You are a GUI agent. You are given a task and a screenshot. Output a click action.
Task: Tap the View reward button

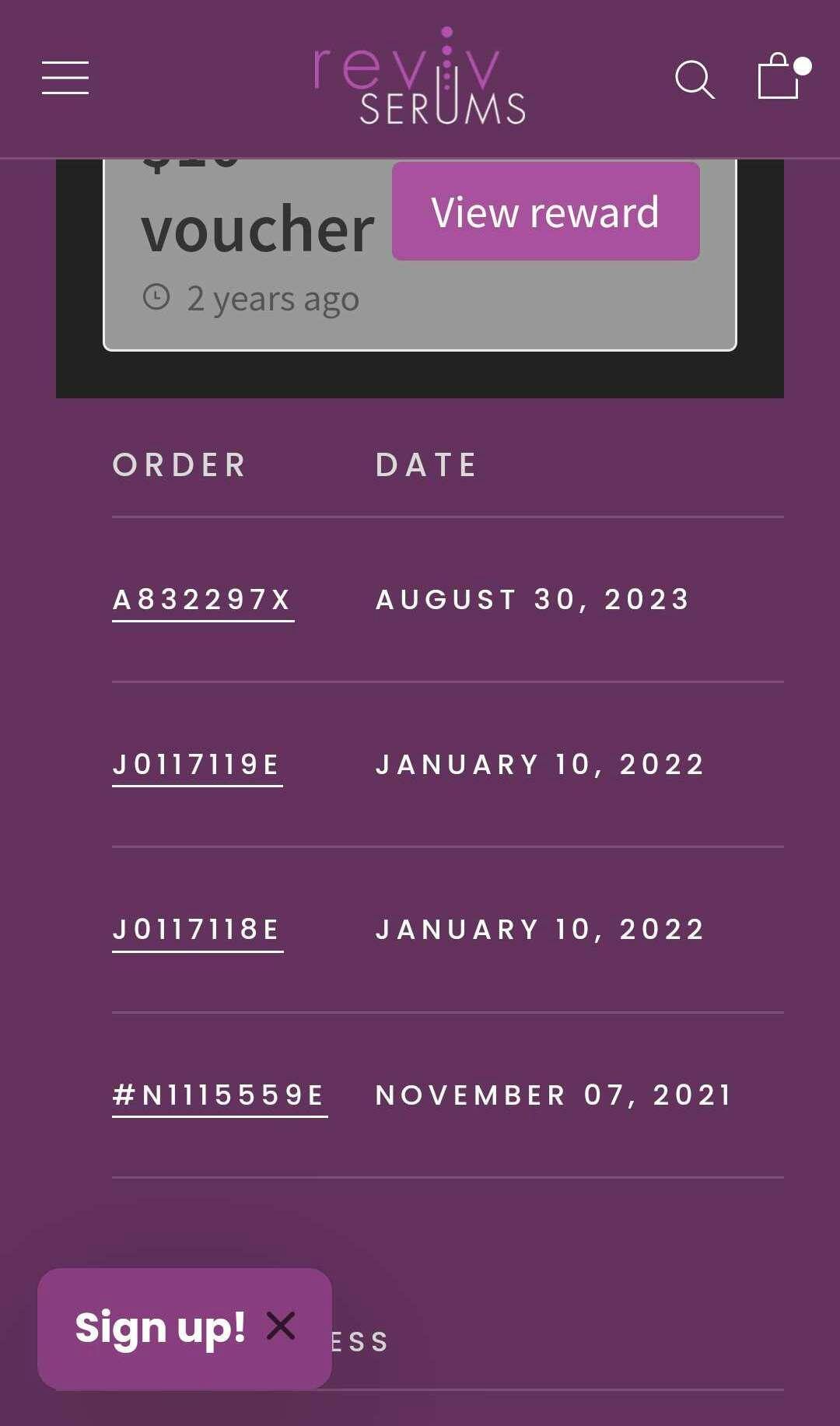[x=545, y=212]
